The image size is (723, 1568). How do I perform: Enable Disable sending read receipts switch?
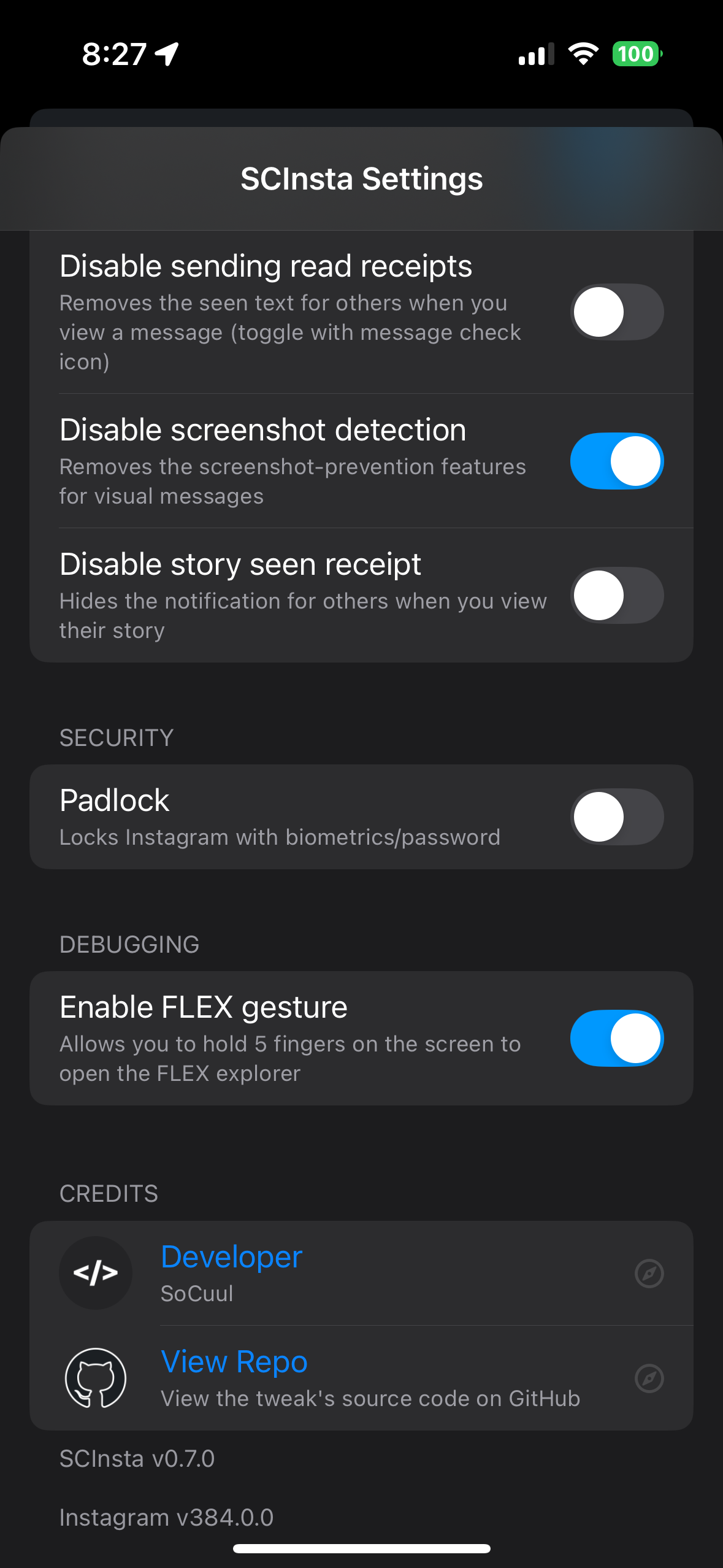[x=616, y=312]
